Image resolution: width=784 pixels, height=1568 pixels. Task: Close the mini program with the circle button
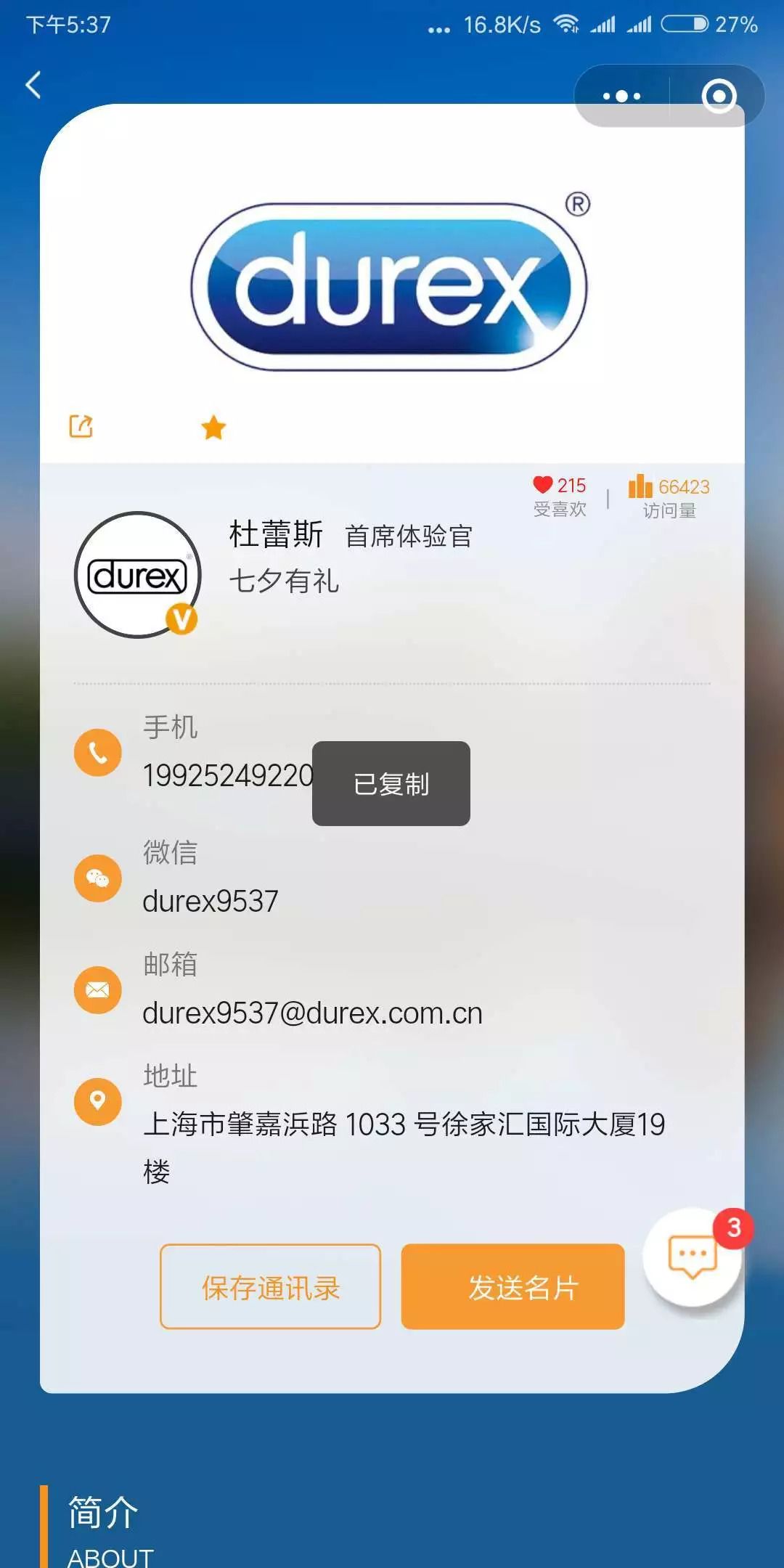(719, 96)
